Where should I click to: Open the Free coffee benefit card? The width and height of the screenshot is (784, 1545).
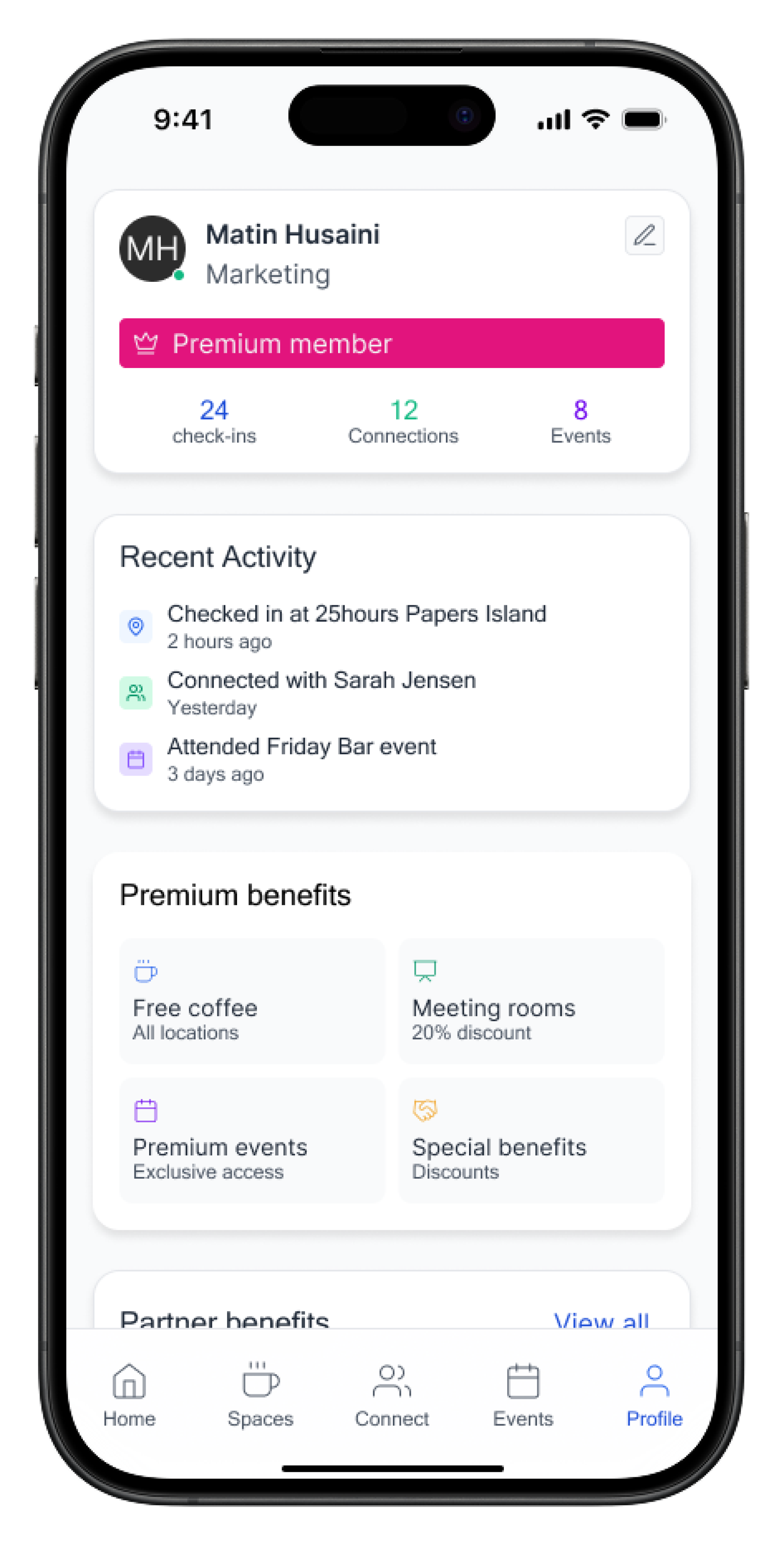click(252, 1001)
